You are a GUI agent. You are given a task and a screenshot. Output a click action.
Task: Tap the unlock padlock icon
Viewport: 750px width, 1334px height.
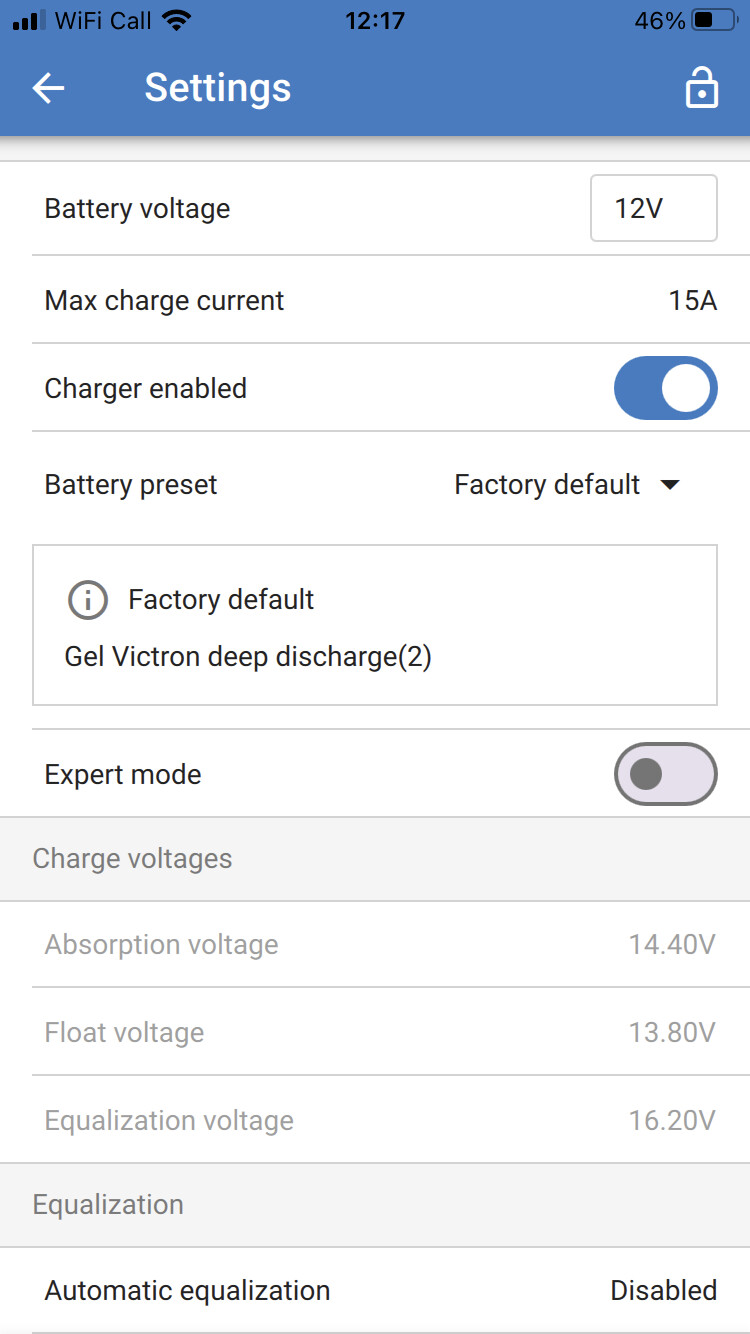point(701,88)
